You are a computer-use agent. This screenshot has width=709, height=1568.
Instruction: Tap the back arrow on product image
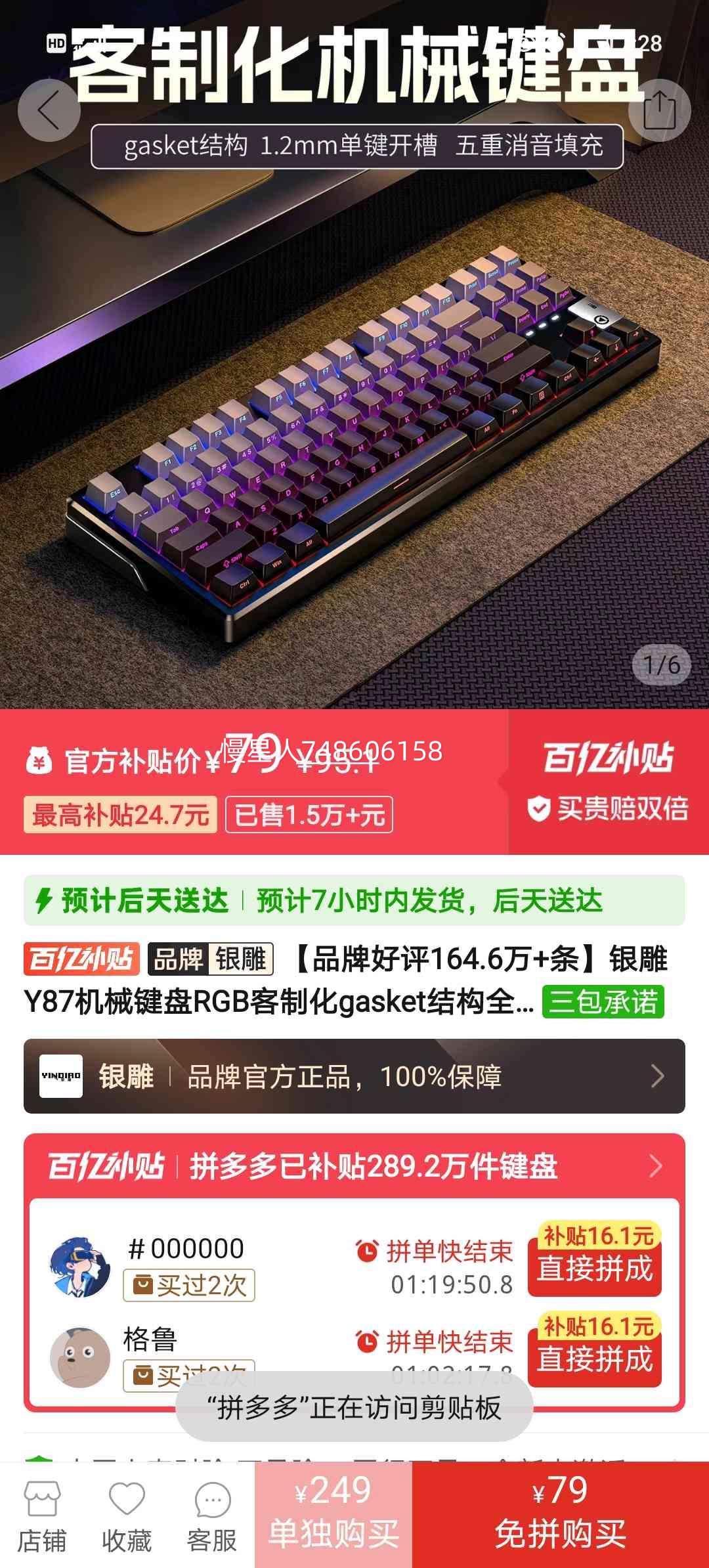point(49,110)
